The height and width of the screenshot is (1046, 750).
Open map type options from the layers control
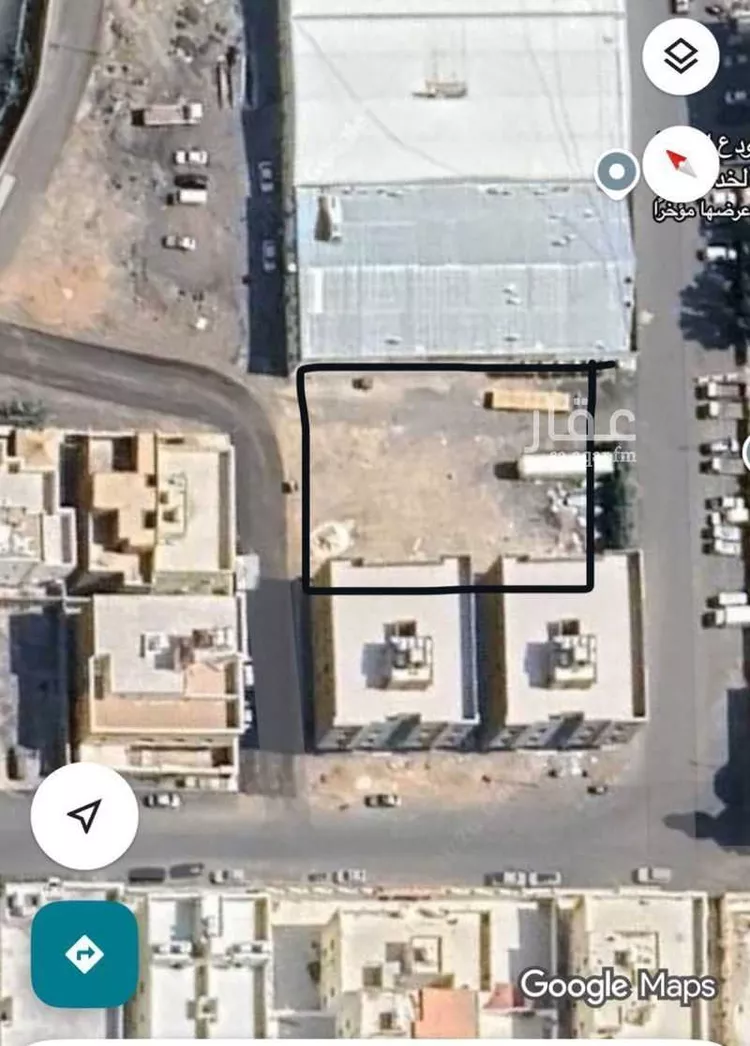678,55
